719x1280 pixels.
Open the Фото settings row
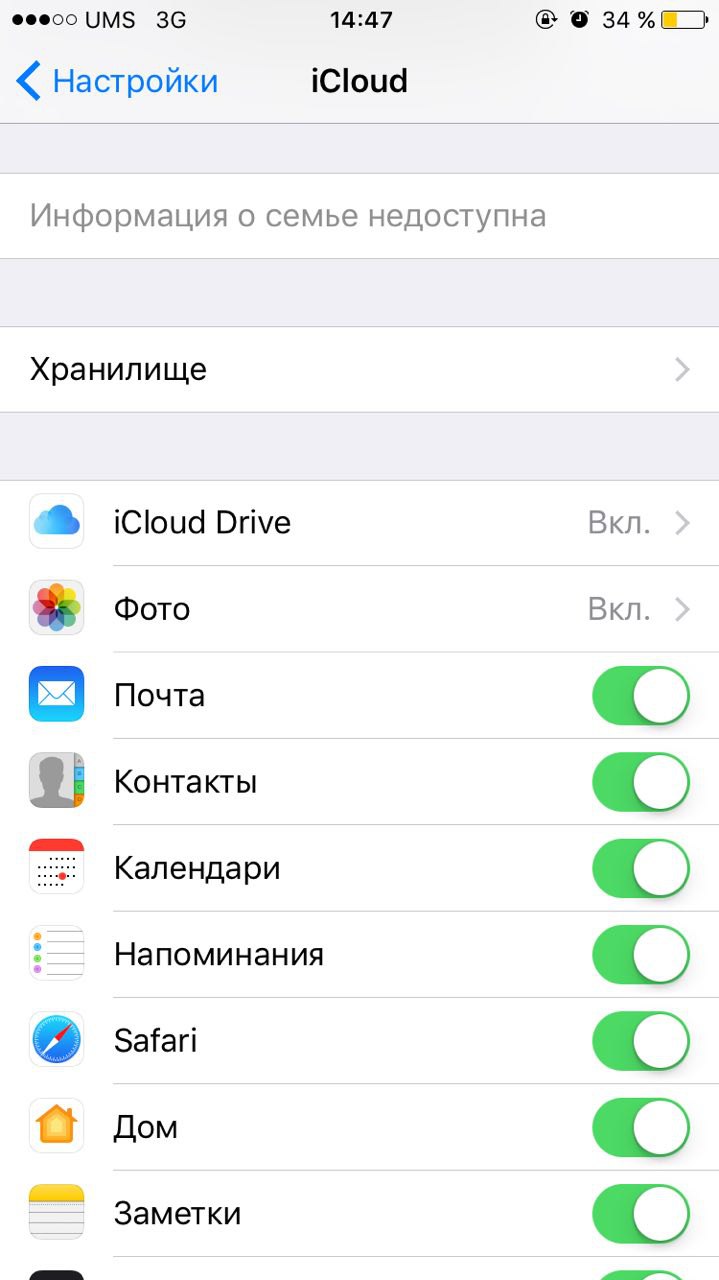(359, 608)
